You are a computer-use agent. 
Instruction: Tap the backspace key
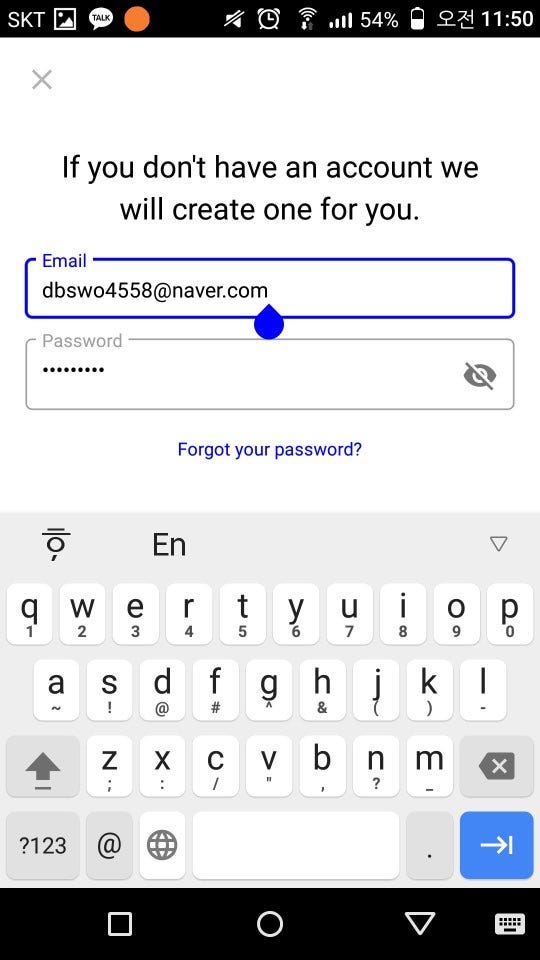click(x=497, y=766)
